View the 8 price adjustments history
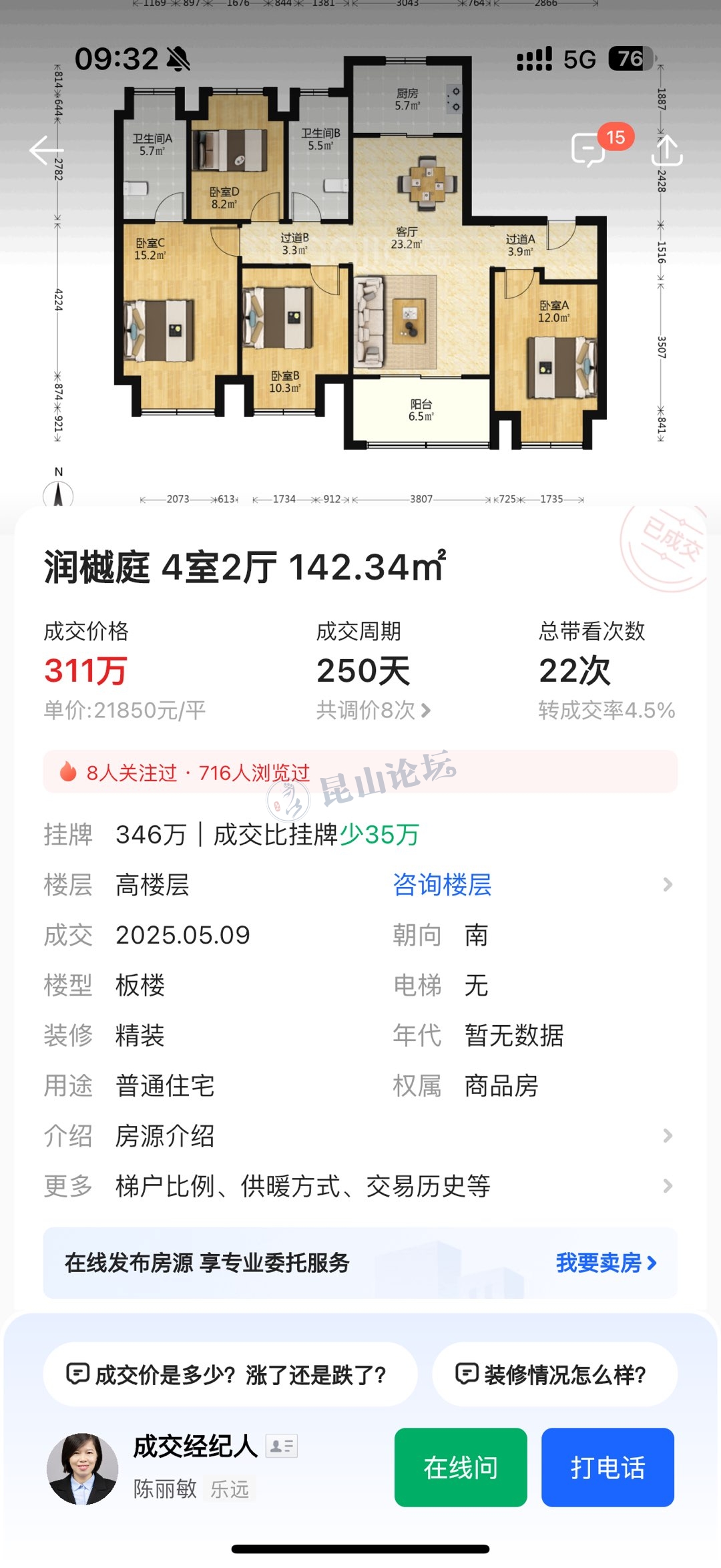Screen dimensions: 721x1568 373,710
